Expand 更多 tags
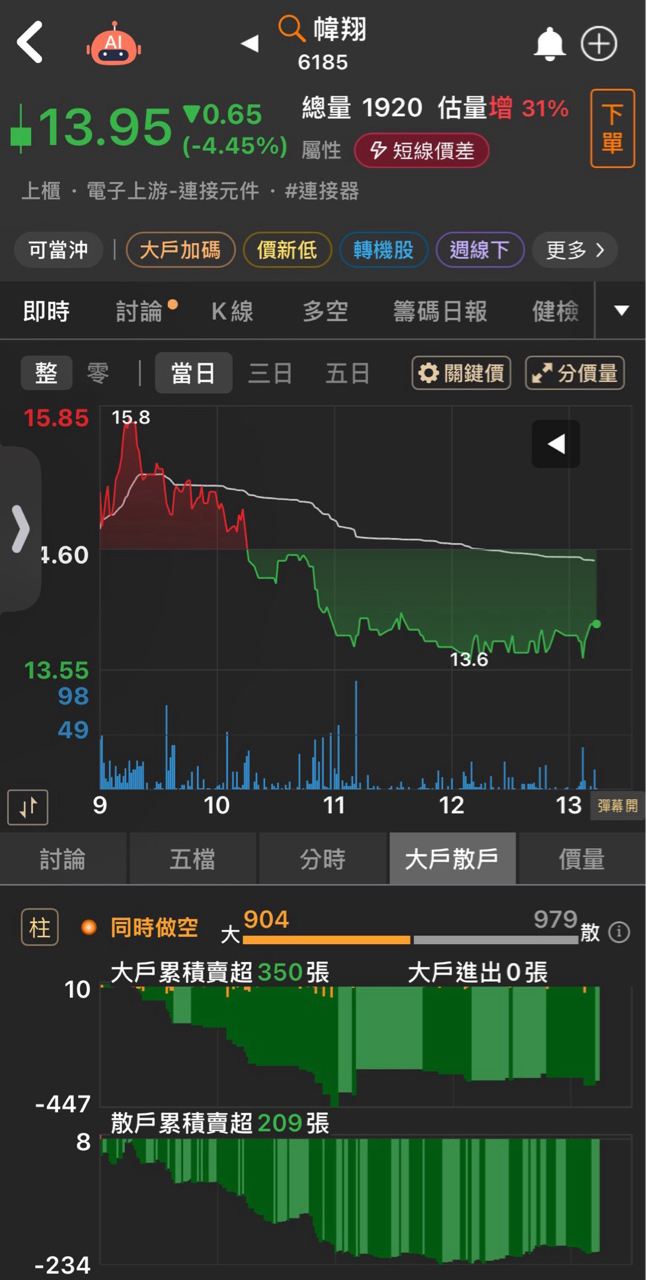Image resolution: width=646 pixels, height=1280 pixels. [575, 250]
